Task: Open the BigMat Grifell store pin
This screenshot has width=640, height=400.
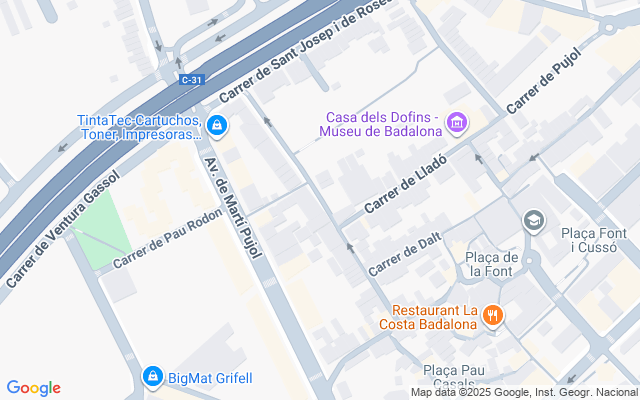Action: click(x=152, y=377)
